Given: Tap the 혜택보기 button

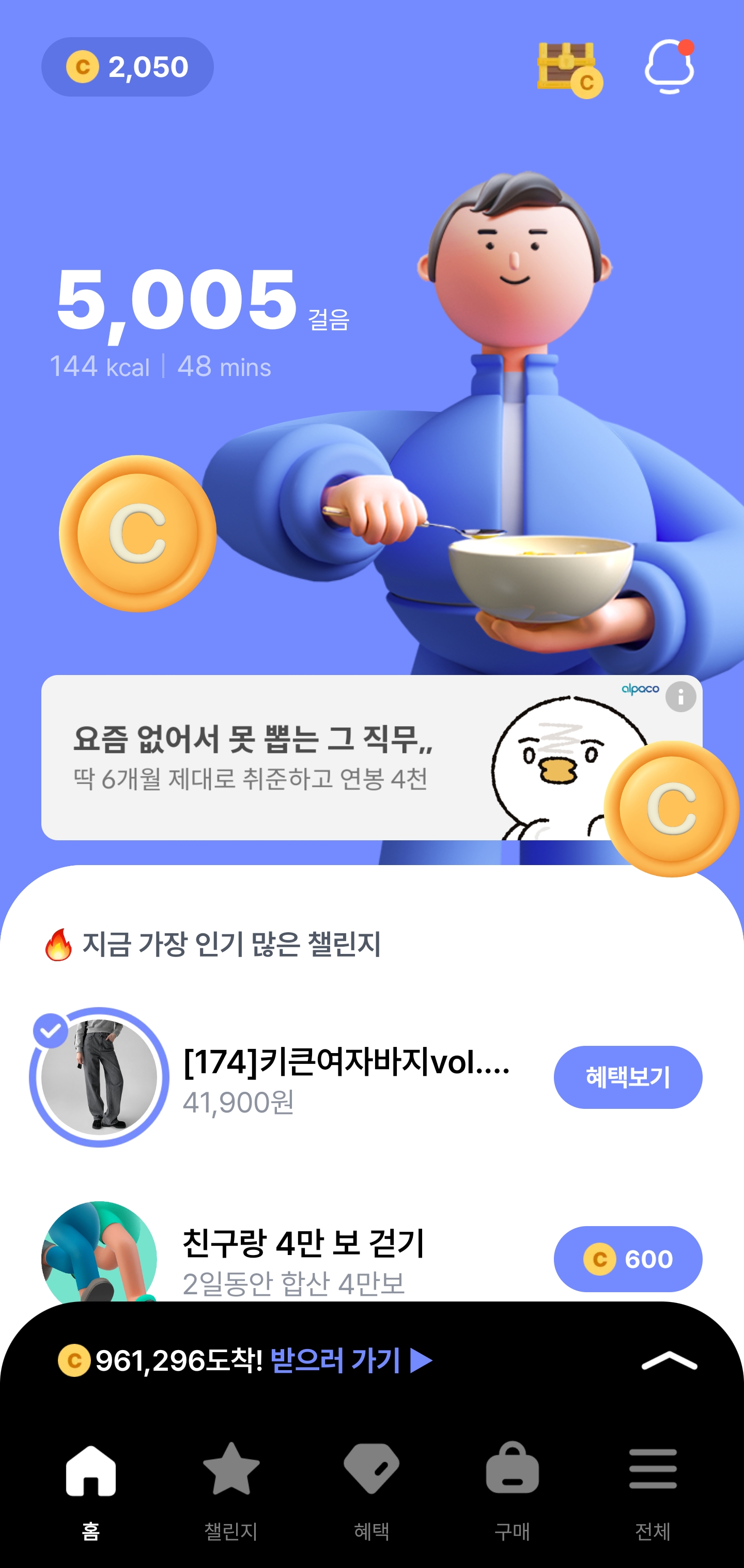Looking at the screenshot, I should click(628, 1077).
